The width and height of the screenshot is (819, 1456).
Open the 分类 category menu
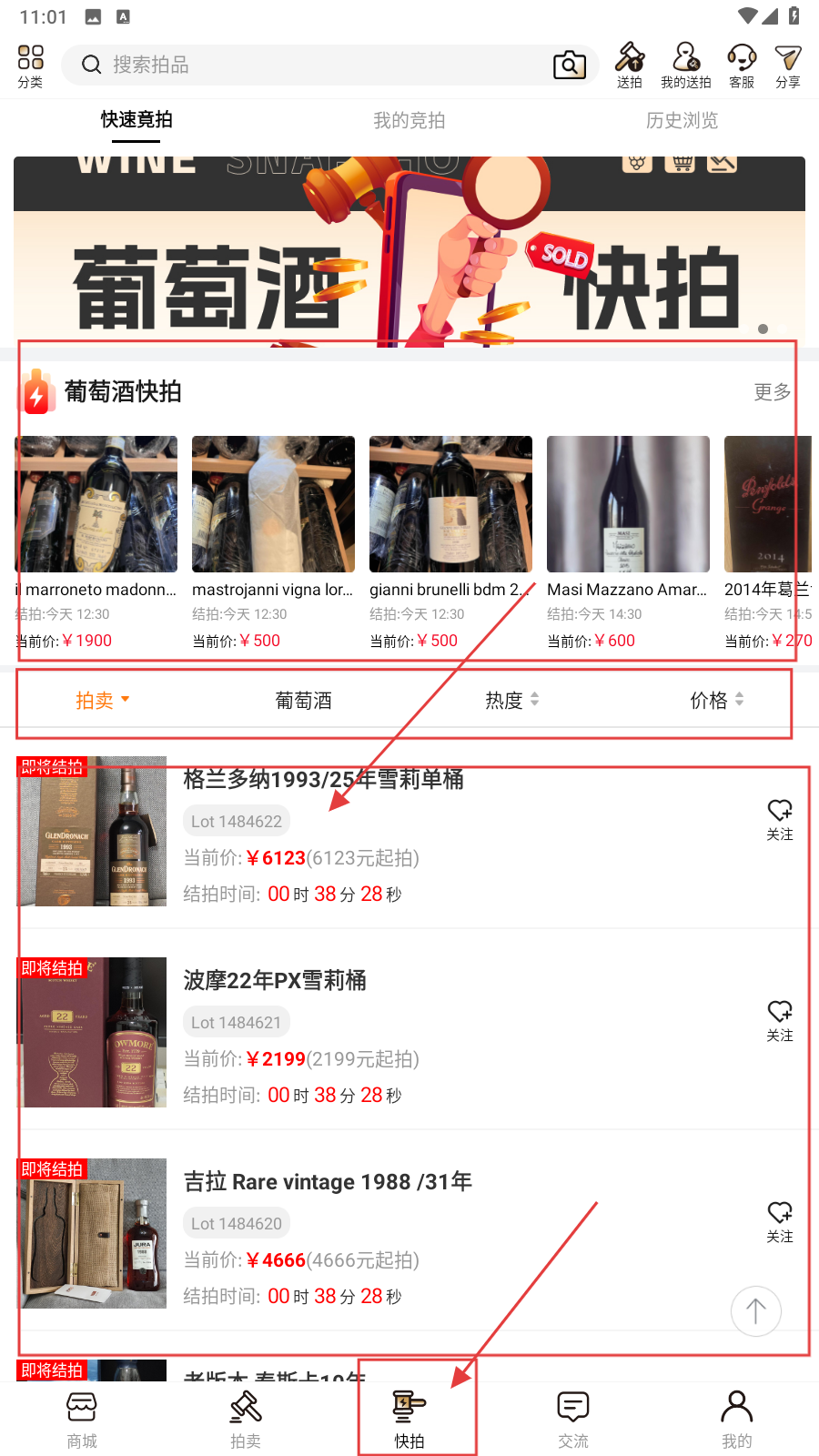[x=30, y=66]
